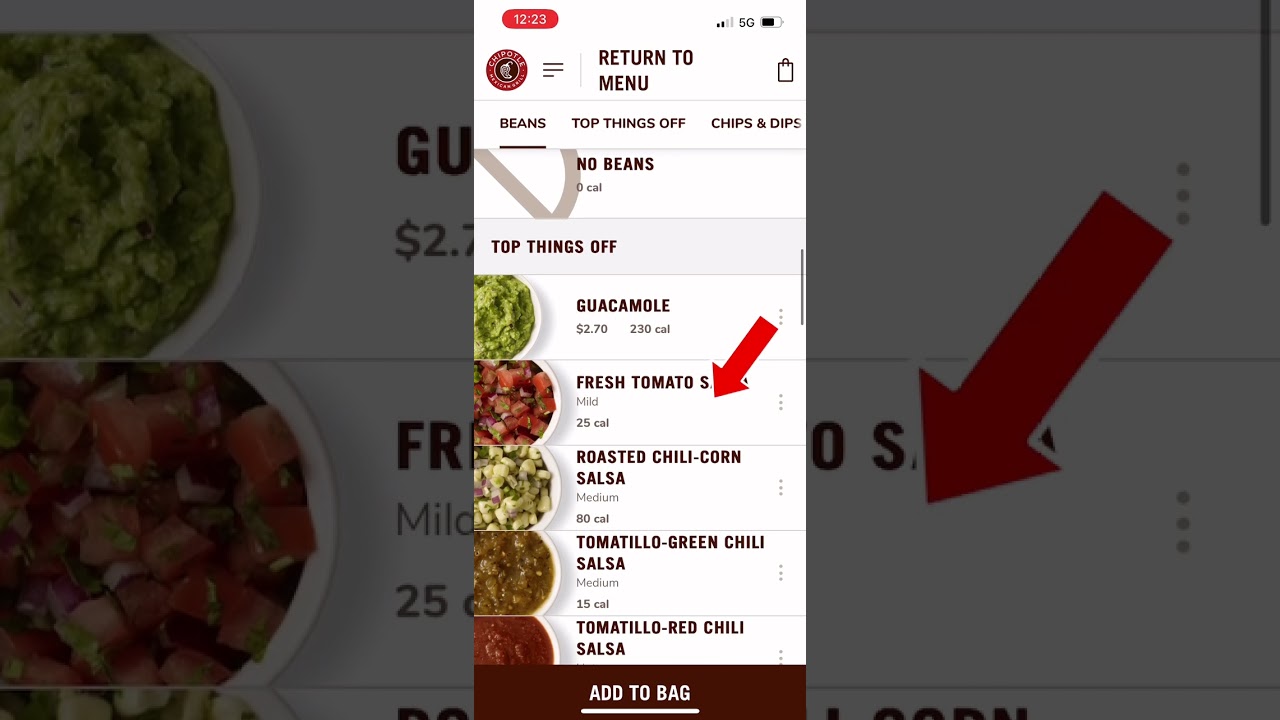Switch to Chips & Dips tab
The width and height of the screenshot is (1280, 720).
click(x=755, y=124)
